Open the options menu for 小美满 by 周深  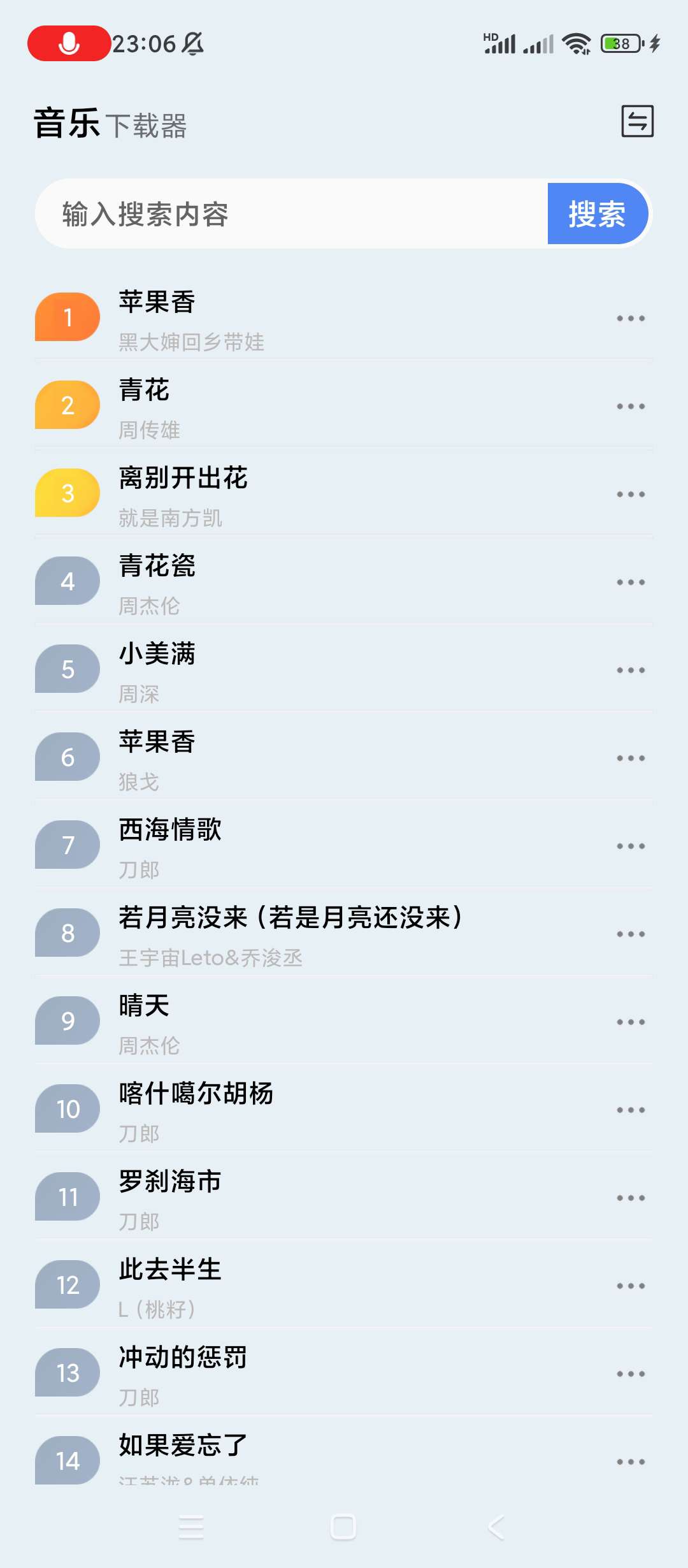631,669
